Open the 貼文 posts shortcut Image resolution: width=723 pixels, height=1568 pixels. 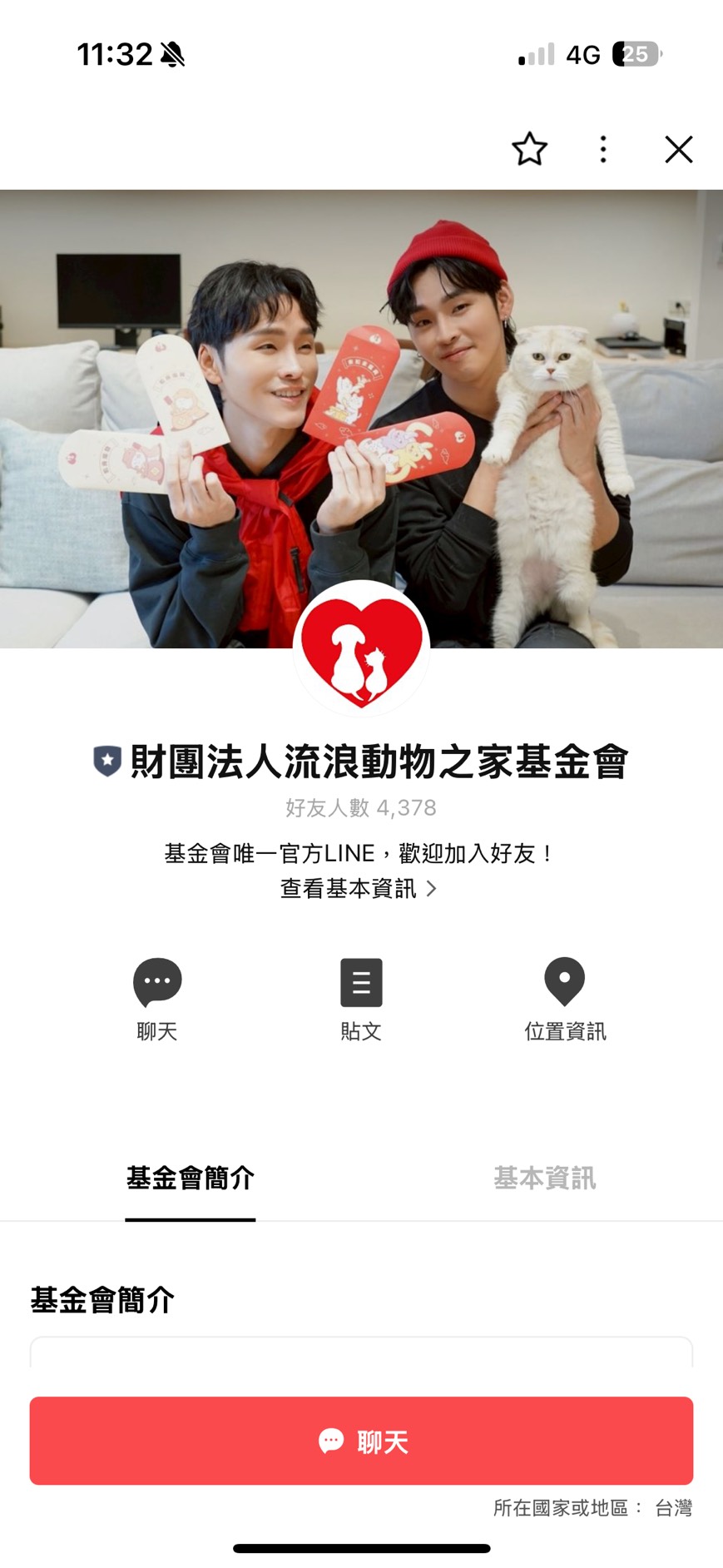pyautogui.click(x=361, y=983)
